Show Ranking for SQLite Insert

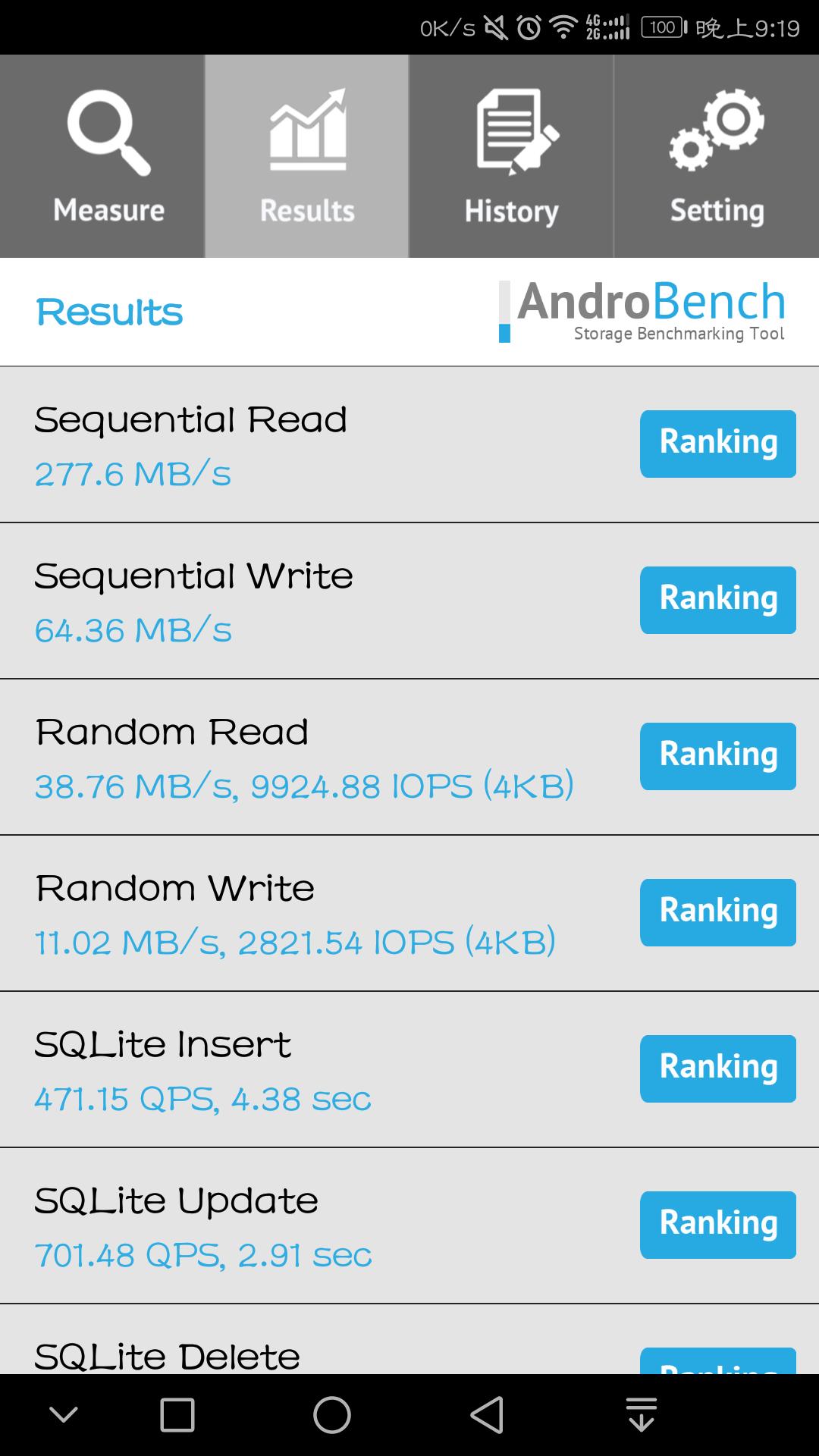(x=717, y=1068)
